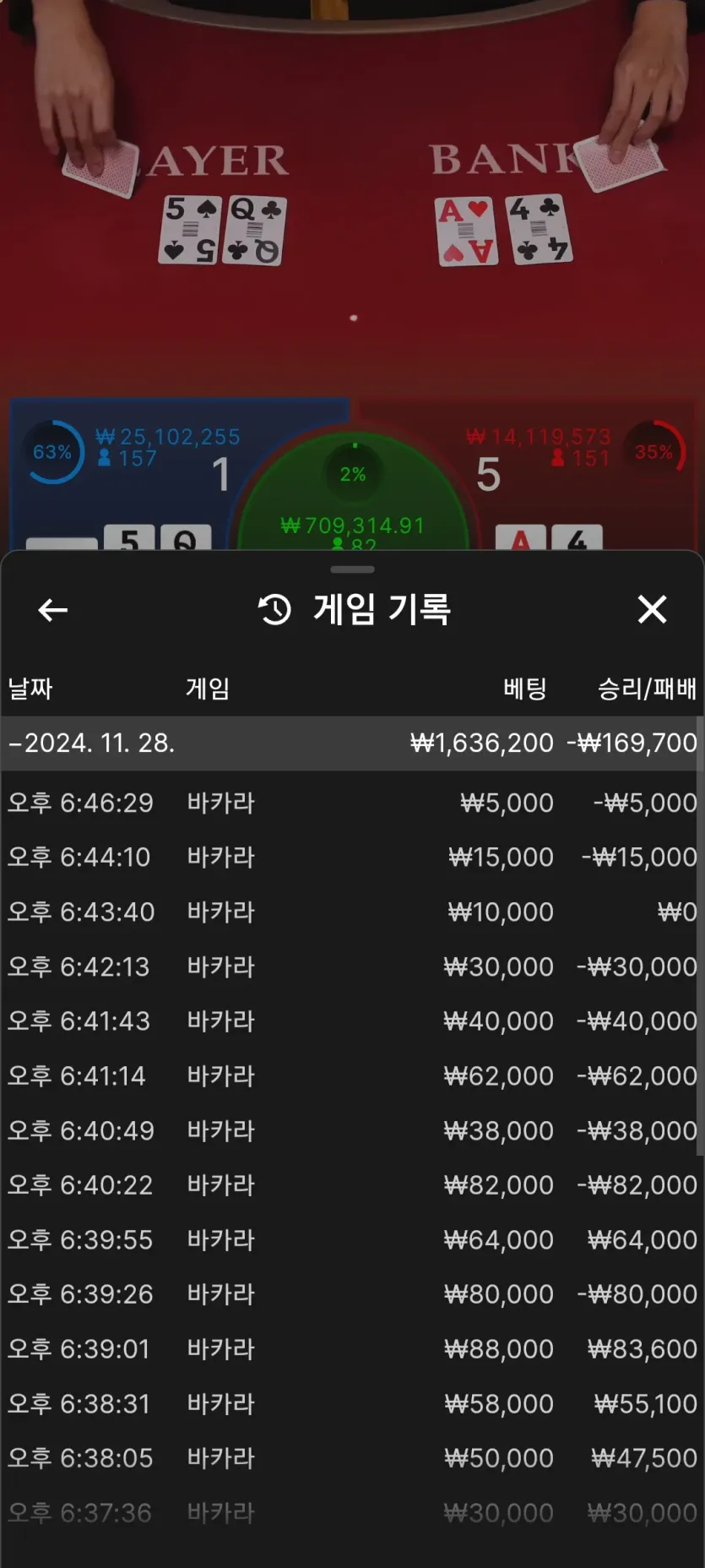The height and width of the screenshot is (1568, 705).
Task: Close the game history panel
Action: tap(652, 609)
